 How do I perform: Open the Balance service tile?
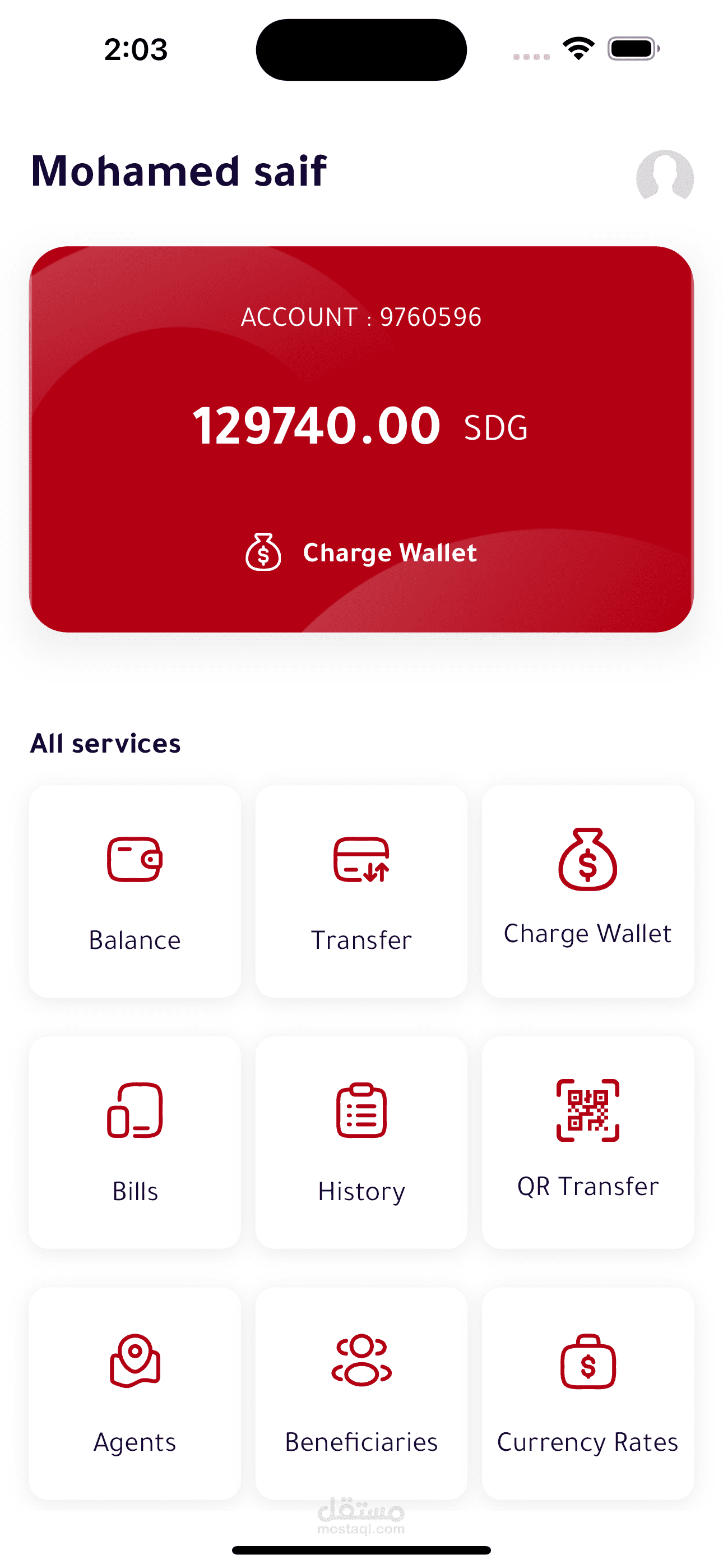point(135,891)
